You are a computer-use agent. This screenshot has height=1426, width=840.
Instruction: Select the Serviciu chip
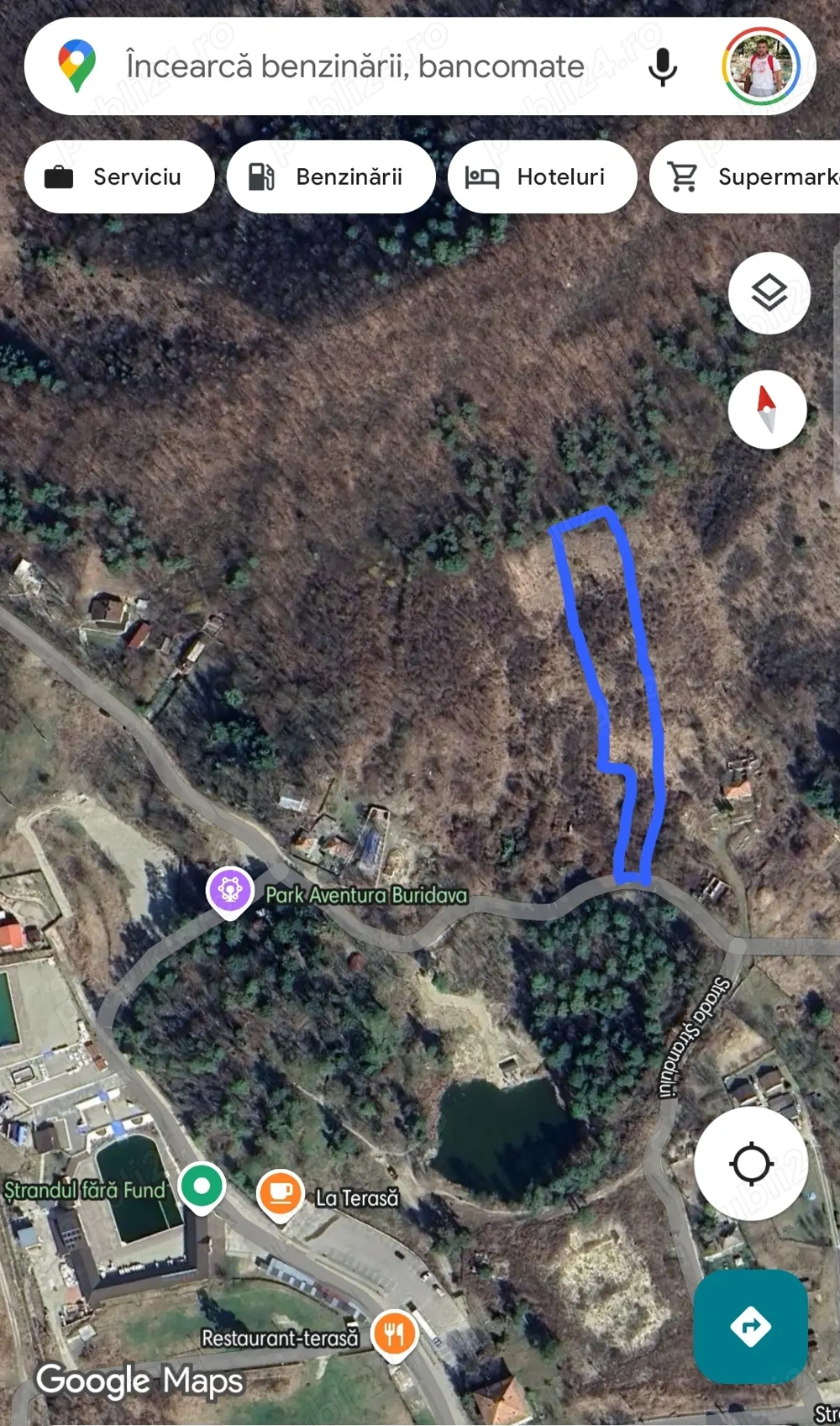(x=119, y=176)
